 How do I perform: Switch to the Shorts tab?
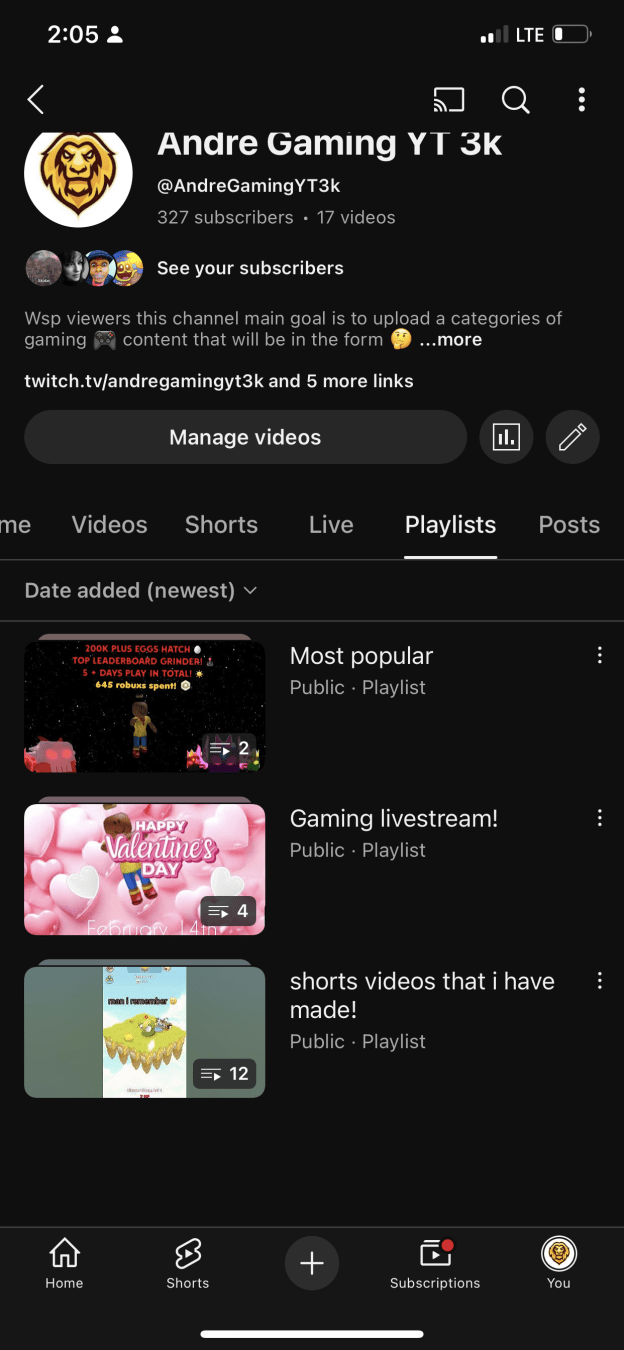[x=221, y=525]
